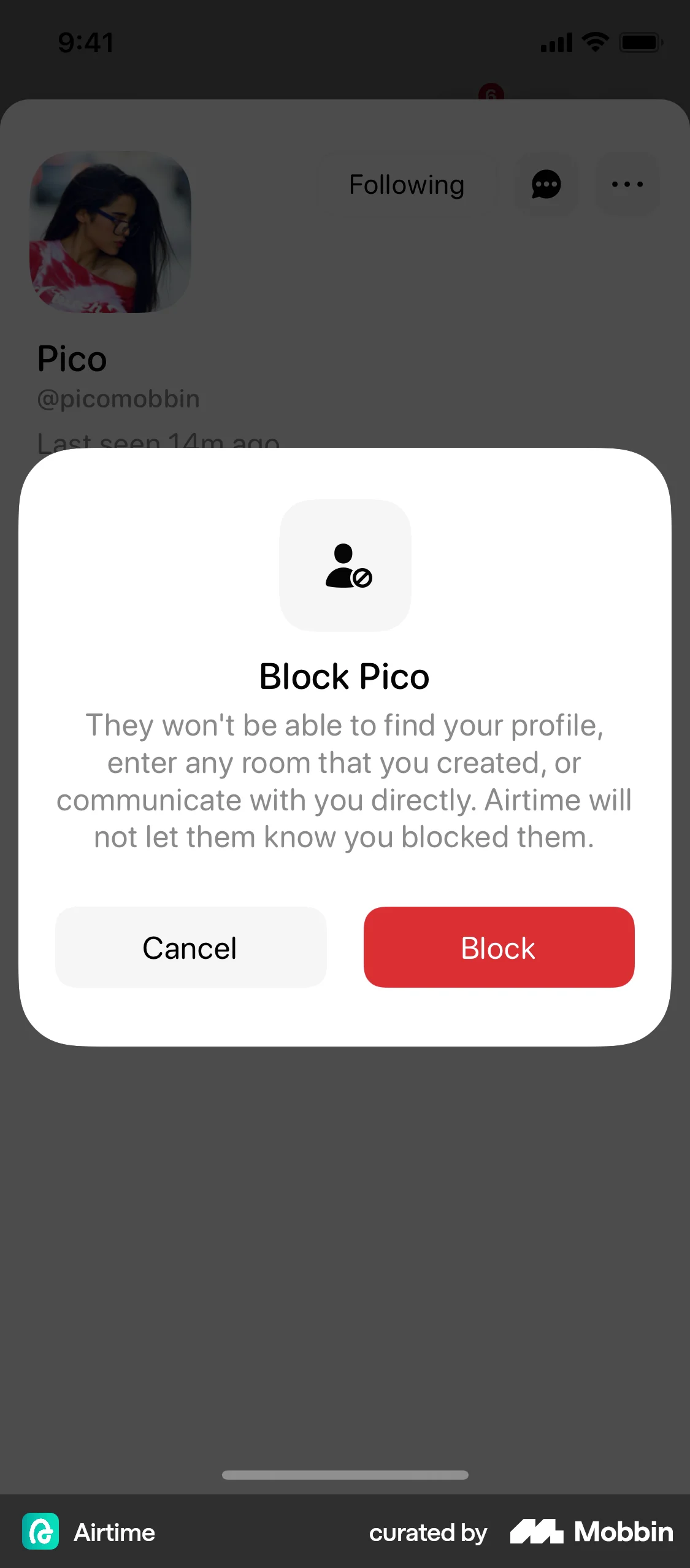Screen dimensions: 690x1568
Task: Select the username @picomobbin
Action: [118, 398]
